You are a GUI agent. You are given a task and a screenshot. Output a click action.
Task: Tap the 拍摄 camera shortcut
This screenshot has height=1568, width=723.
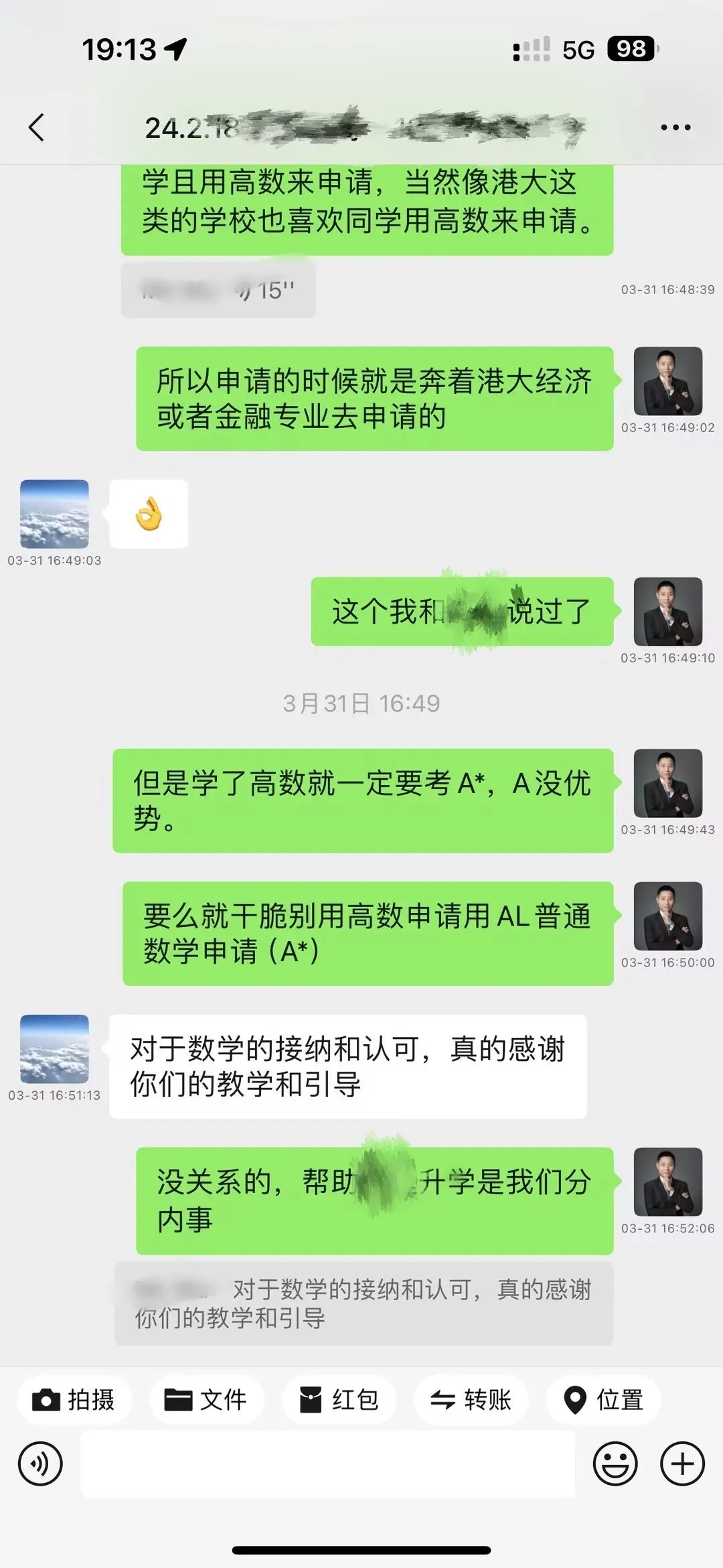tap(74, 1400)
